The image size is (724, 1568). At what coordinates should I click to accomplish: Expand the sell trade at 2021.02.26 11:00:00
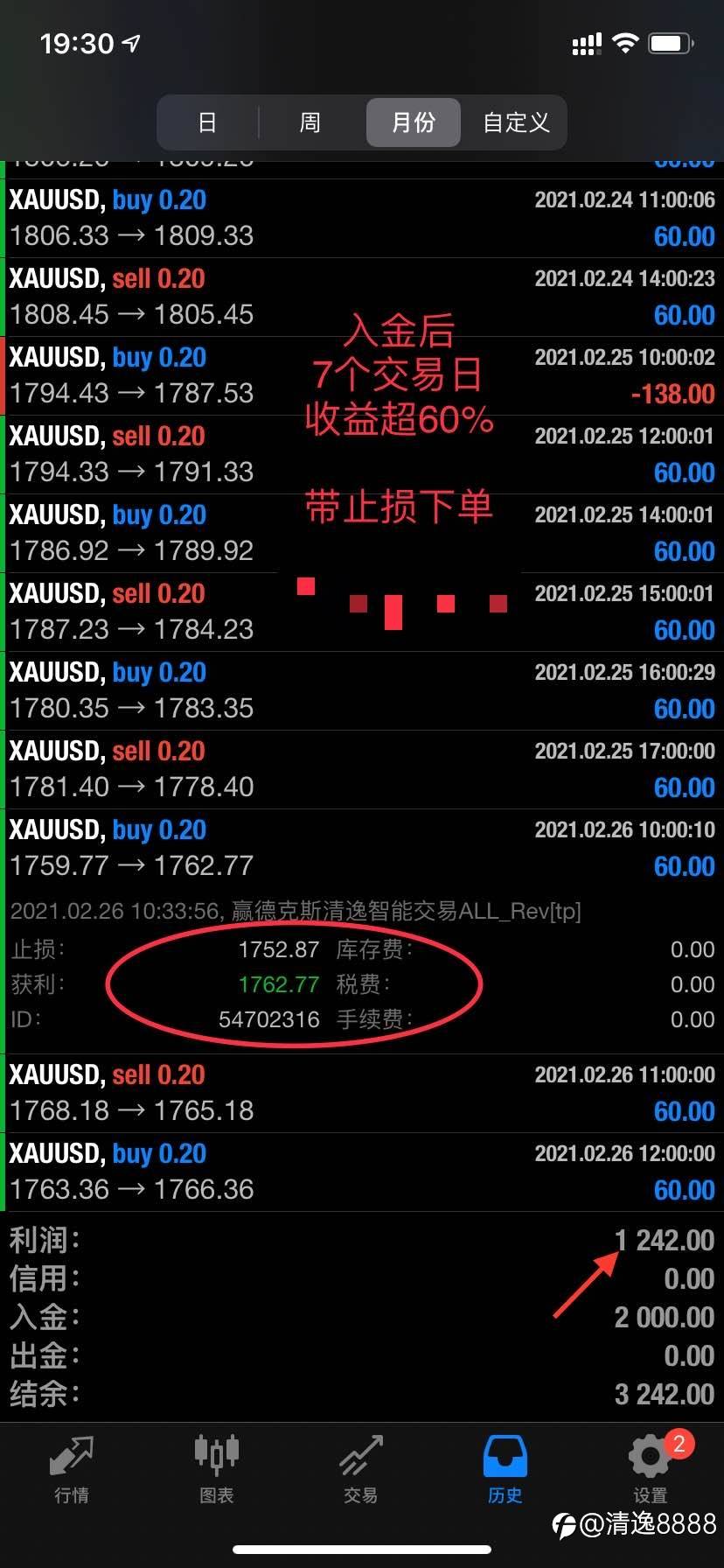point(362,1094)
